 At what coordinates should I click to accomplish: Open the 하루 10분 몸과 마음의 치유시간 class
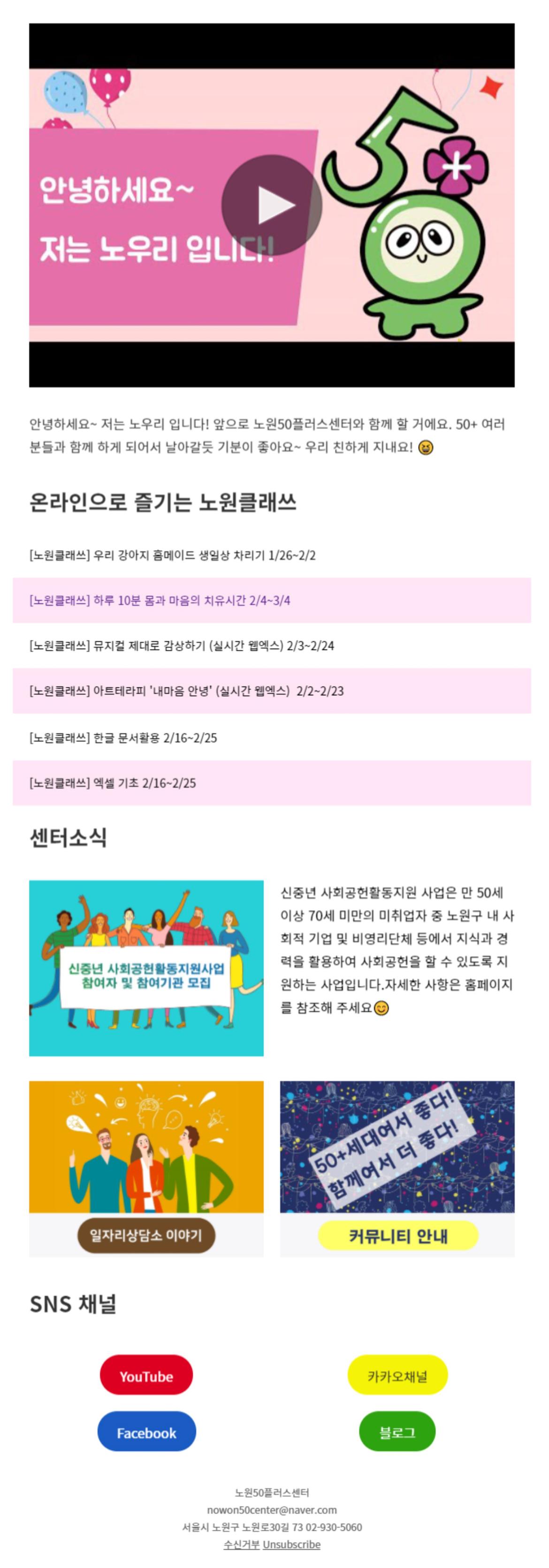(160, 600)
